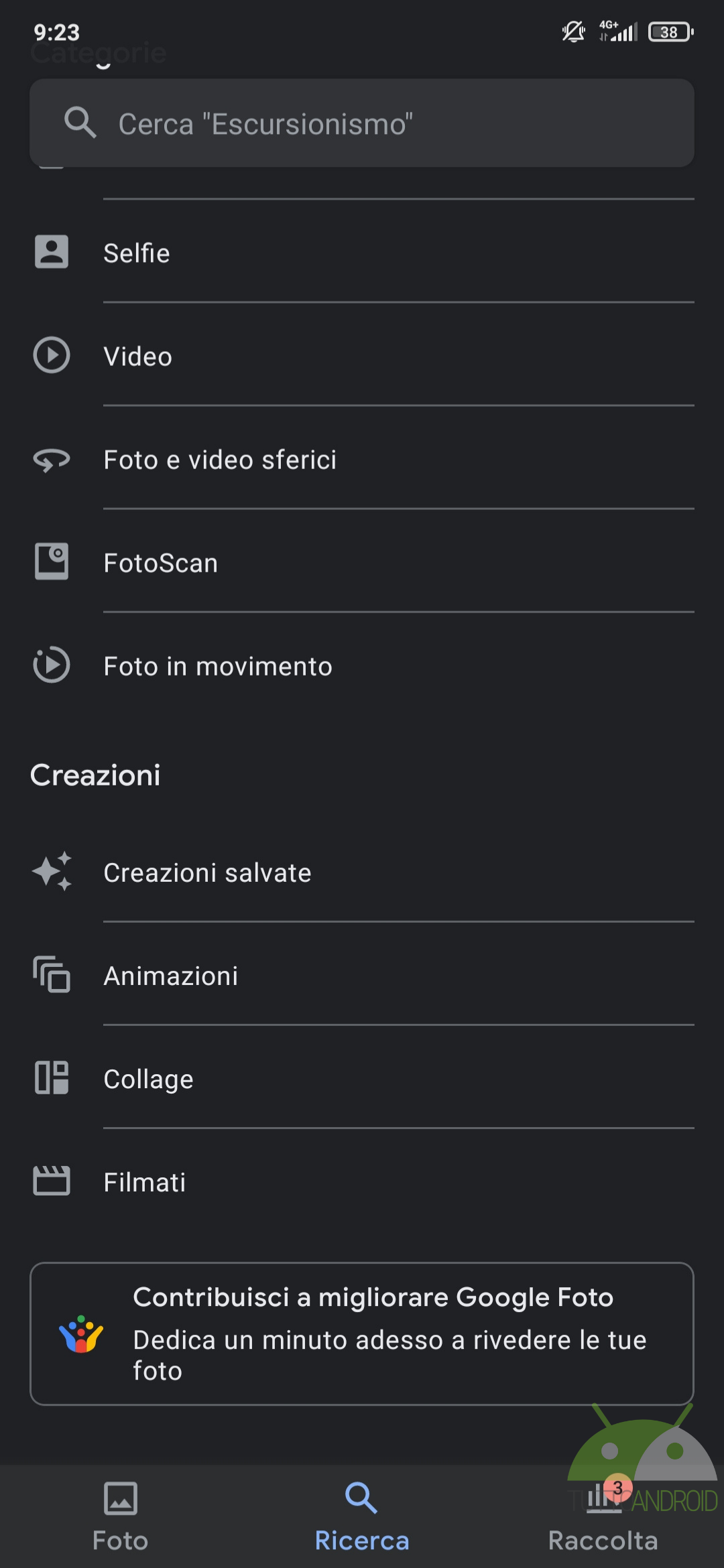This screenshot has height=1568, width=724.
Task: Open the Selfie category
Action: click(x=362, y=252)
